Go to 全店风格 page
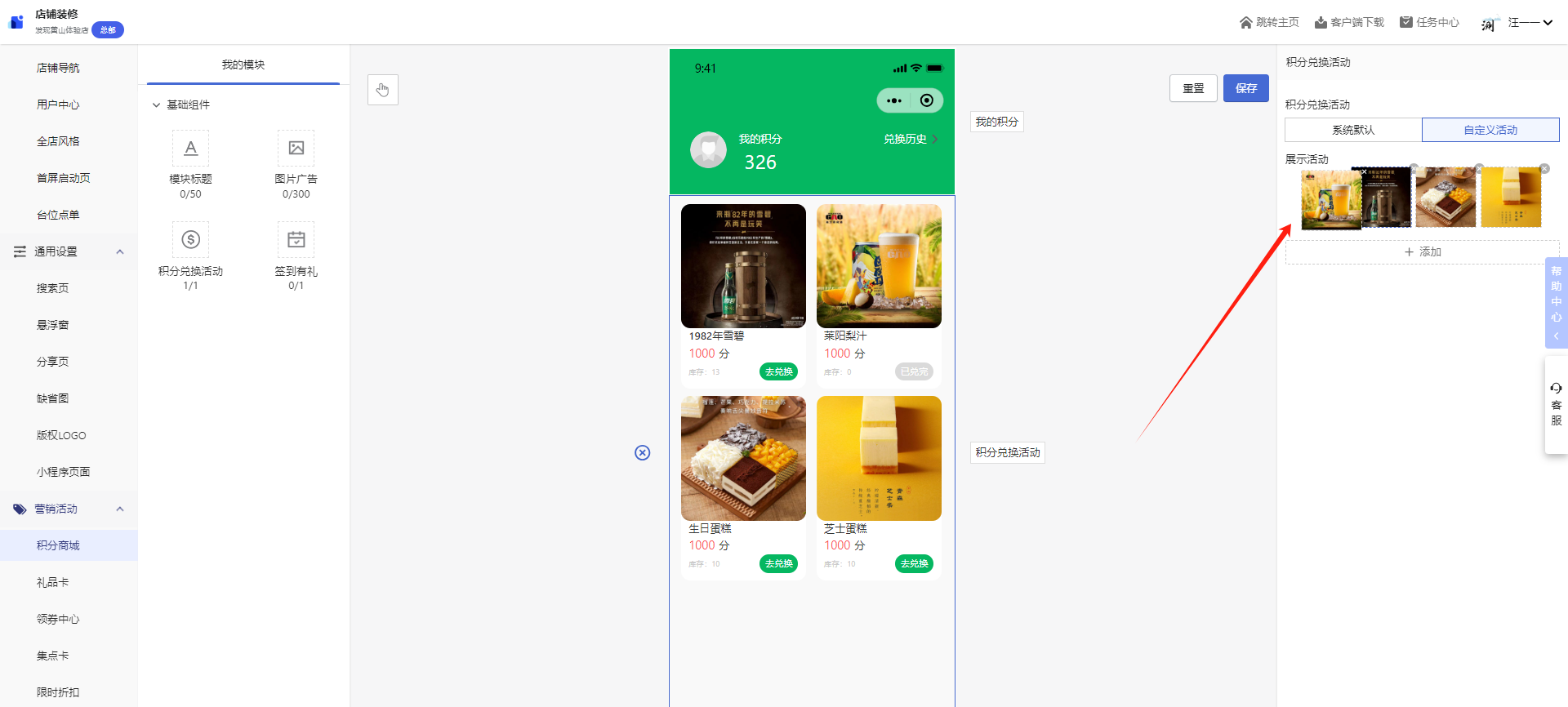 (58, 141)
